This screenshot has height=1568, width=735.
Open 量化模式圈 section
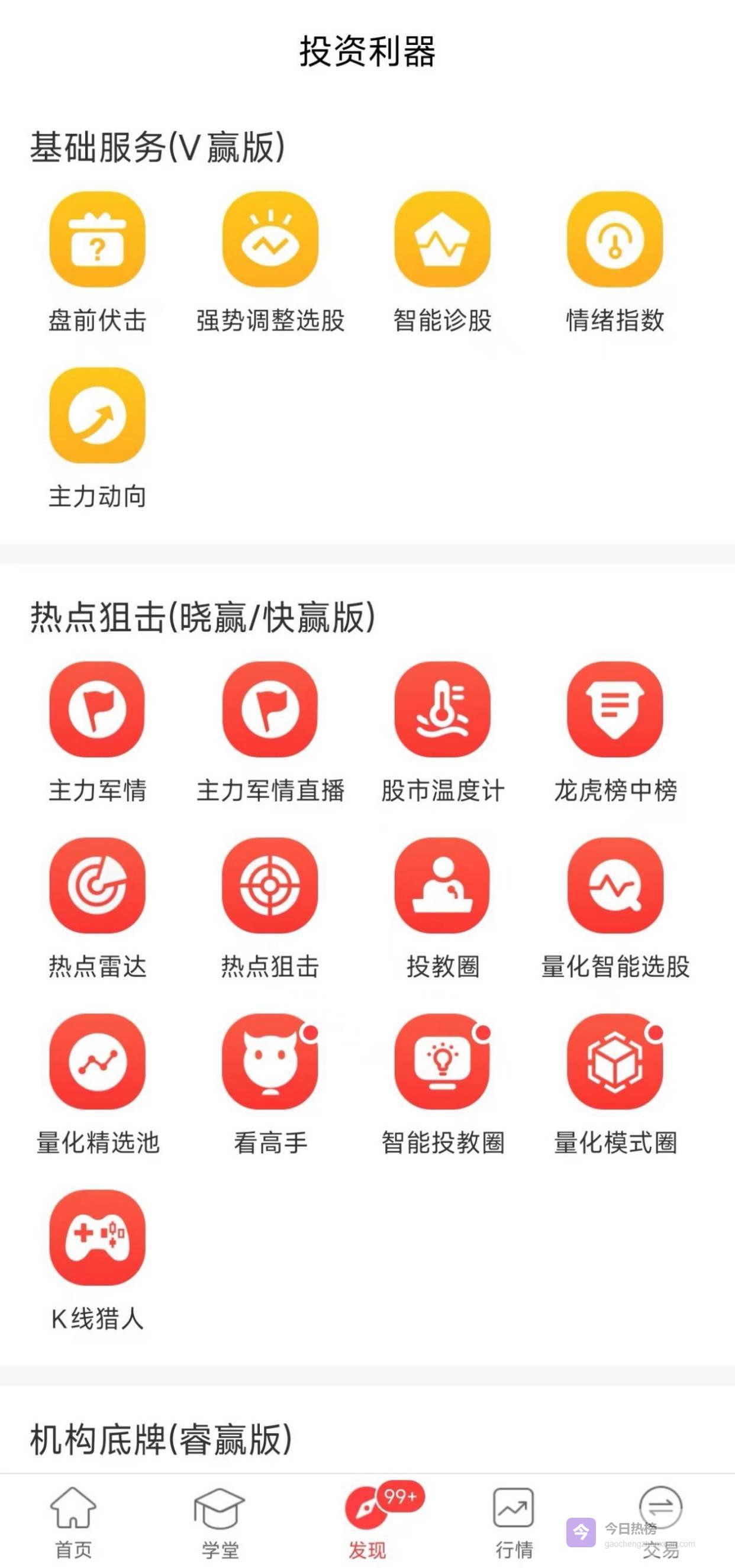pyautogui.click(x=615, y=1062)
